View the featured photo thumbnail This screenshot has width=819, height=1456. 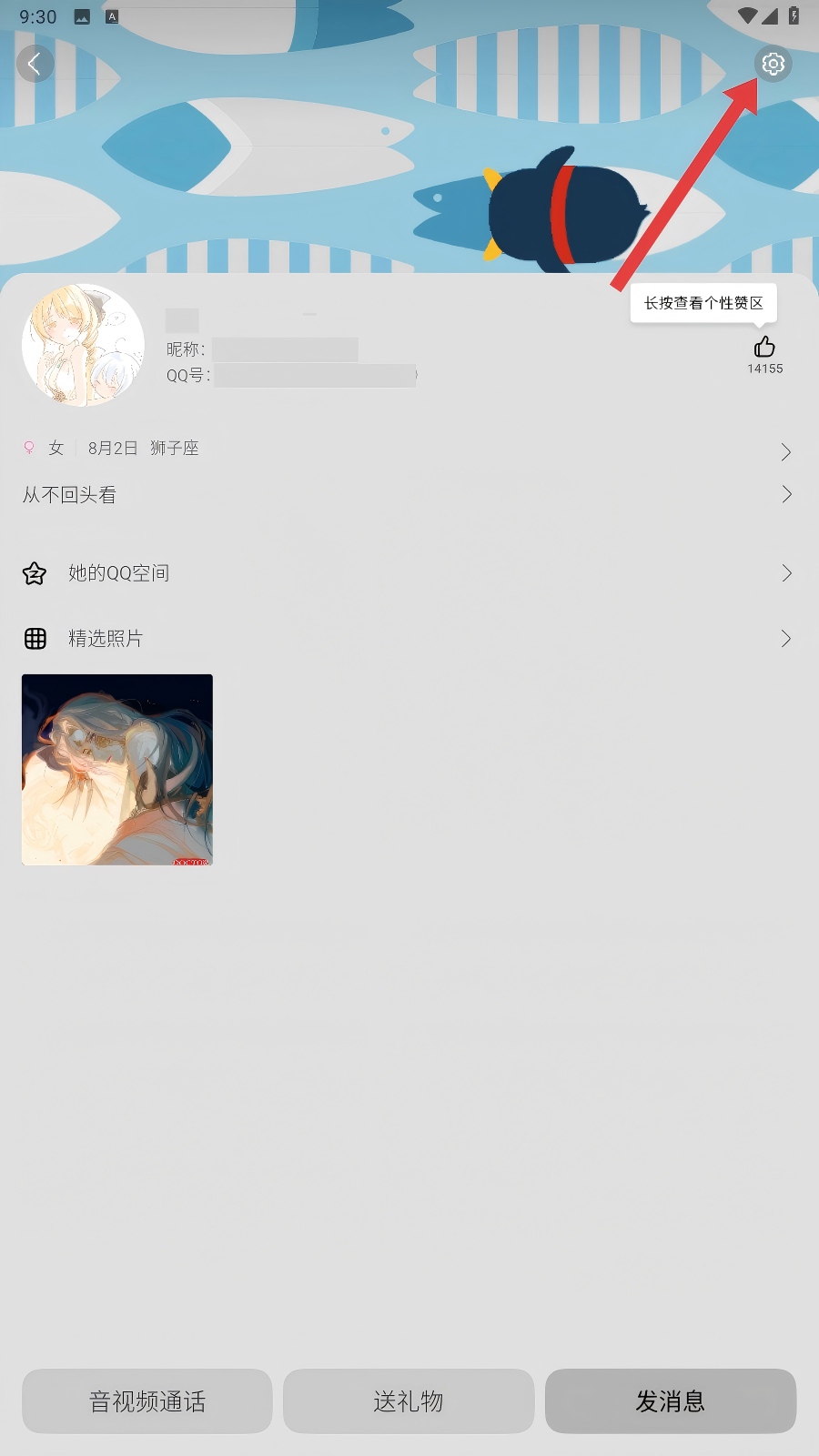click(117, 770)
